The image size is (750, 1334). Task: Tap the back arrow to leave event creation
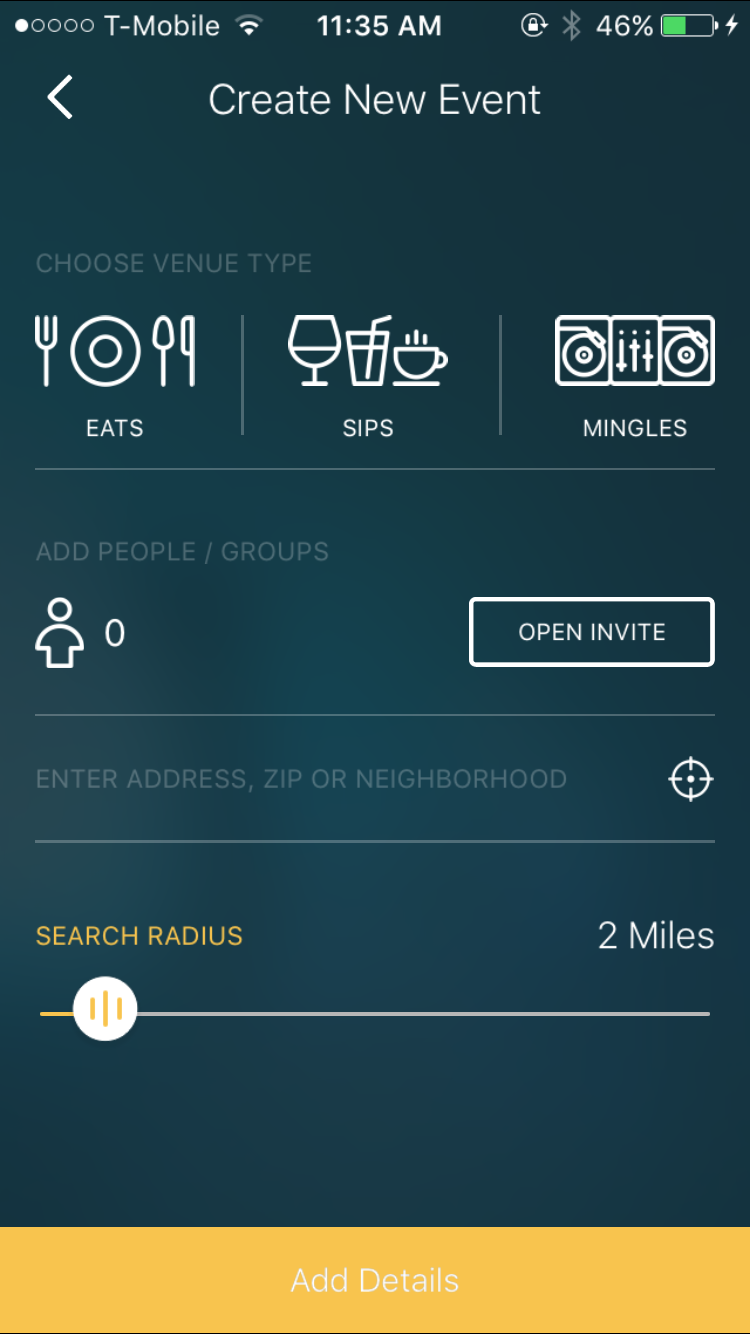click(x=58, y=97)
